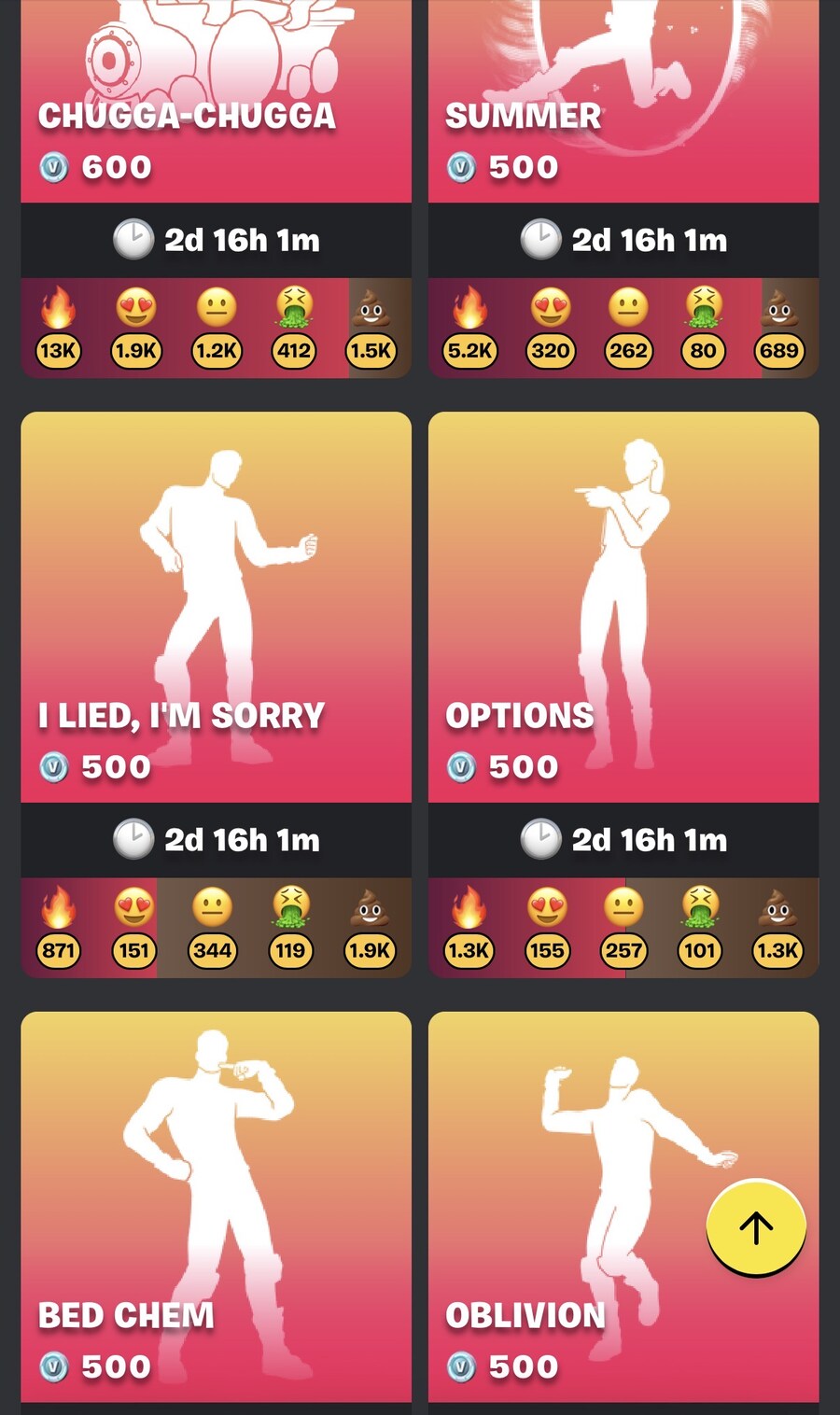This screenshot has width=840, height=1415.
Task: React neutral face to I Lied, I'm Sorry
Action: pyautogui.click(x=213, y=928)
